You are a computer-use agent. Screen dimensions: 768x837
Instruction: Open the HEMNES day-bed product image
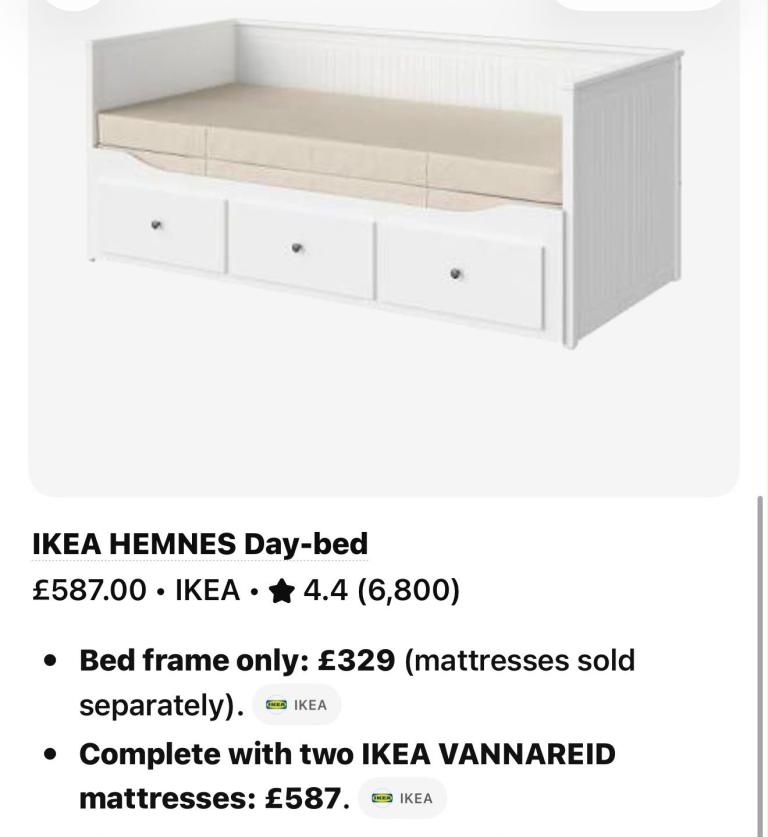pos(384,248)
